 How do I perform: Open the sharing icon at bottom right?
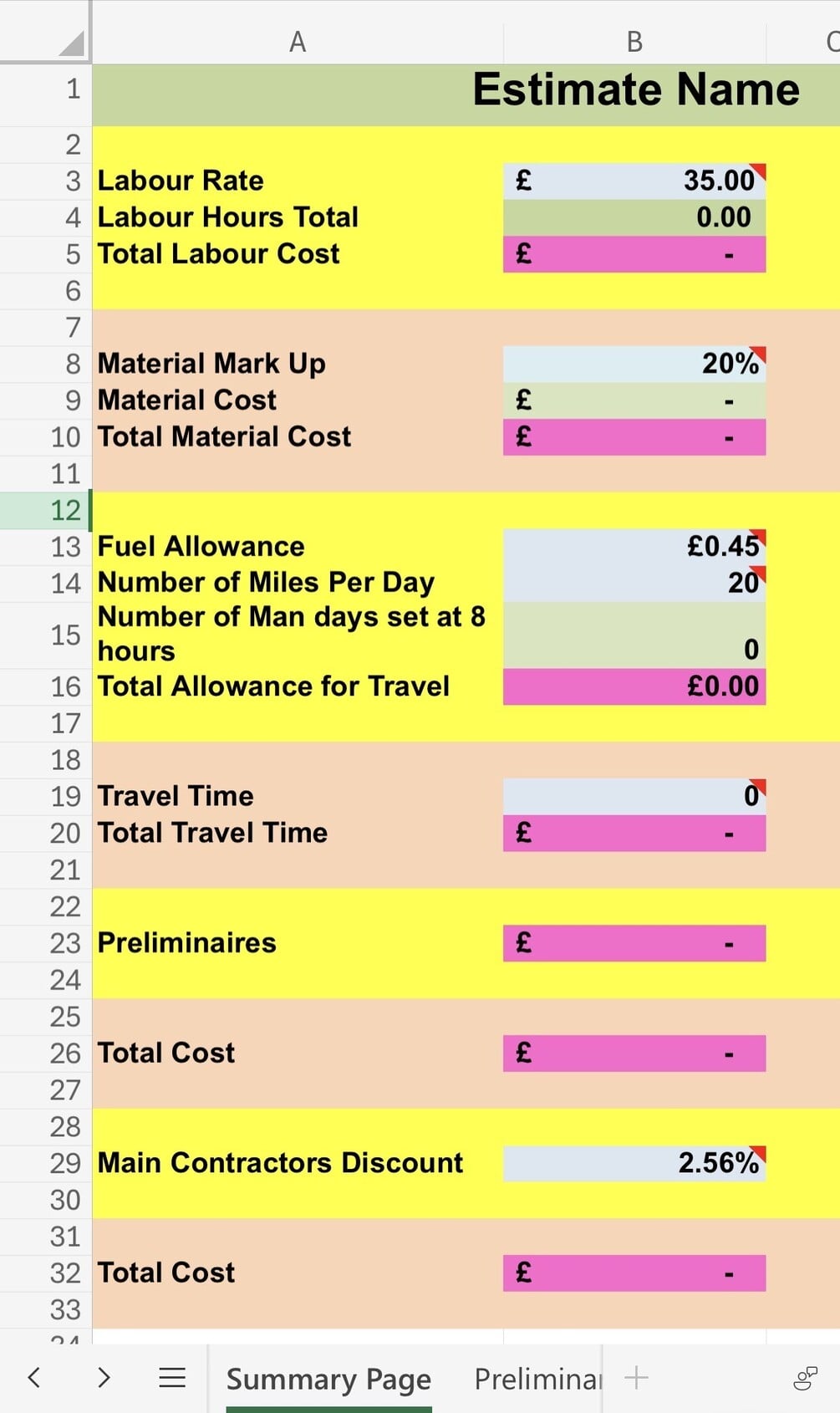(x=804, y=1378)
